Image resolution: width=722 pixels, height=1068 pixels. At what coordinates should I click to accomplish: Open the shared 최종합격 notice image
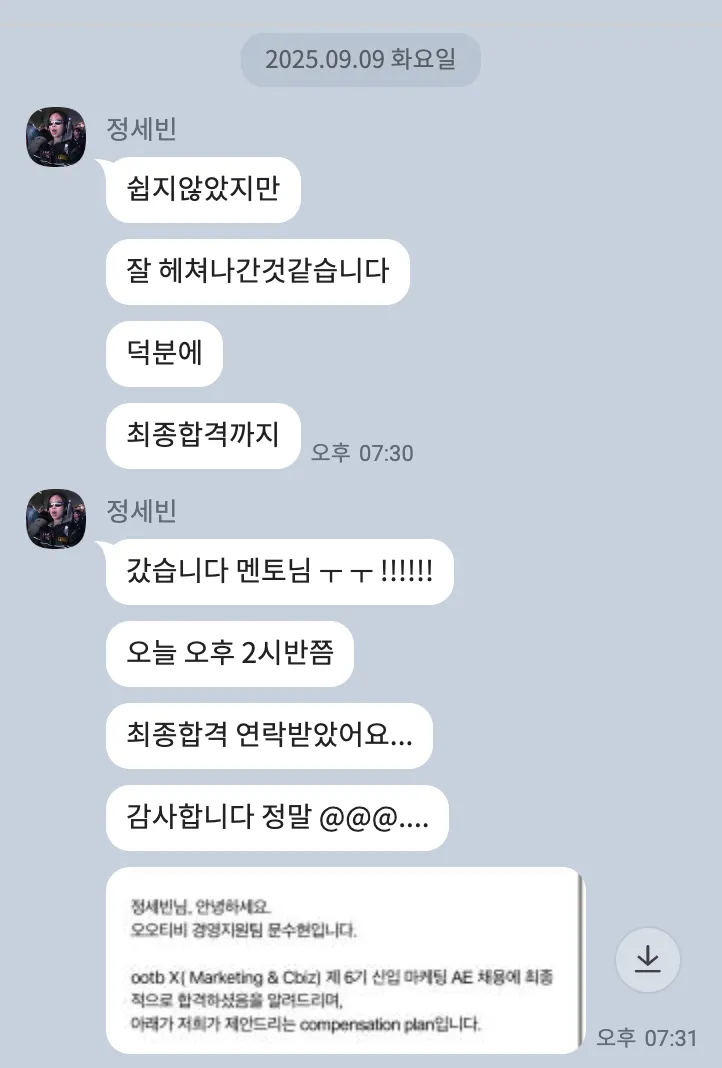coord(345,960)
